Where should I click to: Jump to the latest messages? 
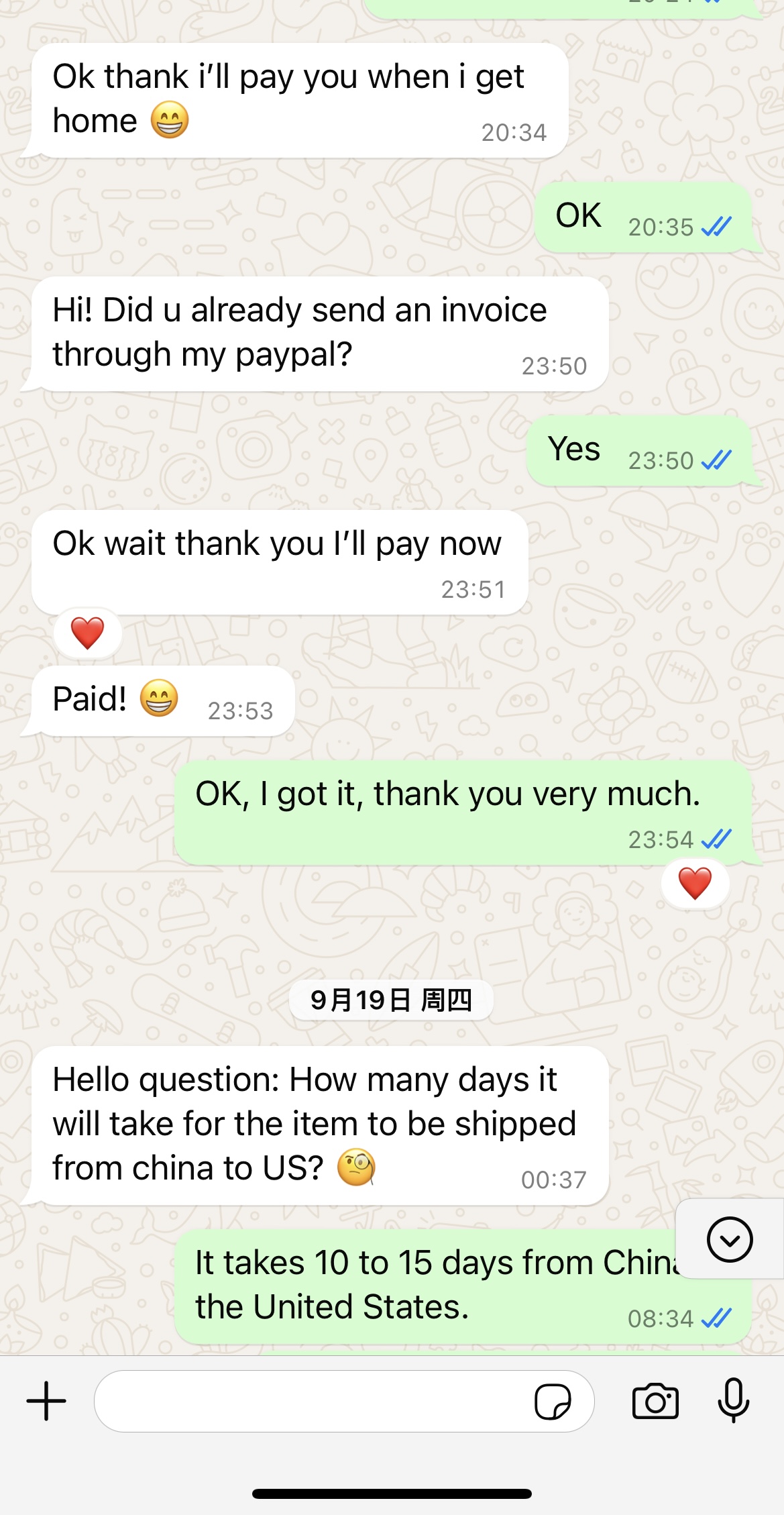point(729,1240)
